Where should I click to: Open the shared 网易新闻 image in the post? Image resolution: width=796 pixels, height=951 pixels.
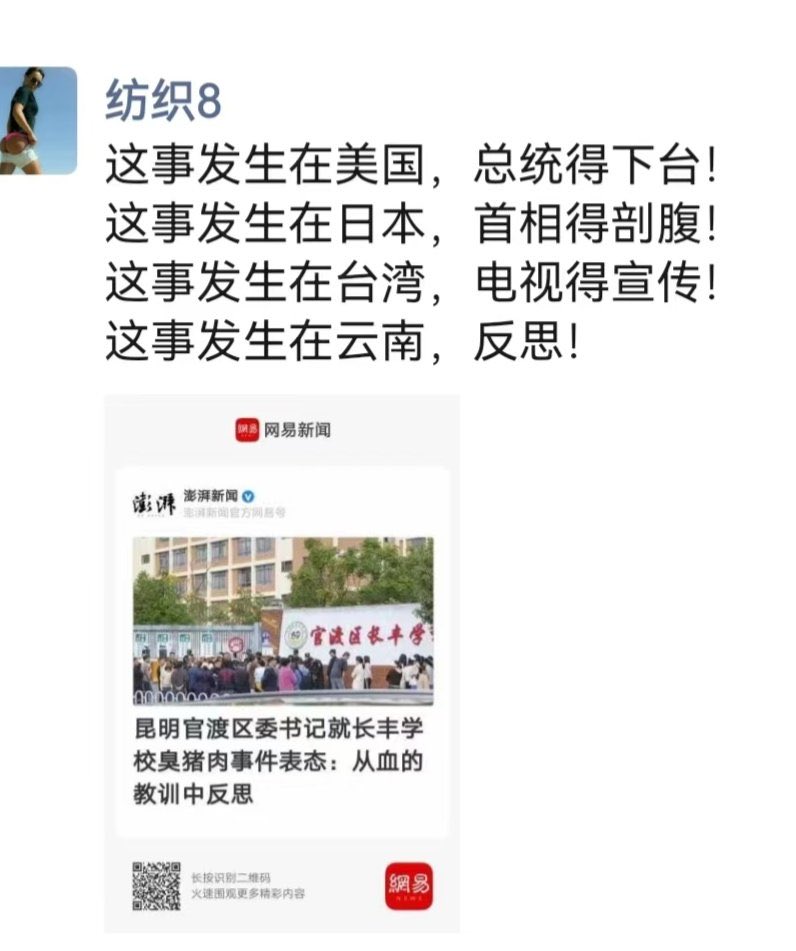(x=282, y=663)
